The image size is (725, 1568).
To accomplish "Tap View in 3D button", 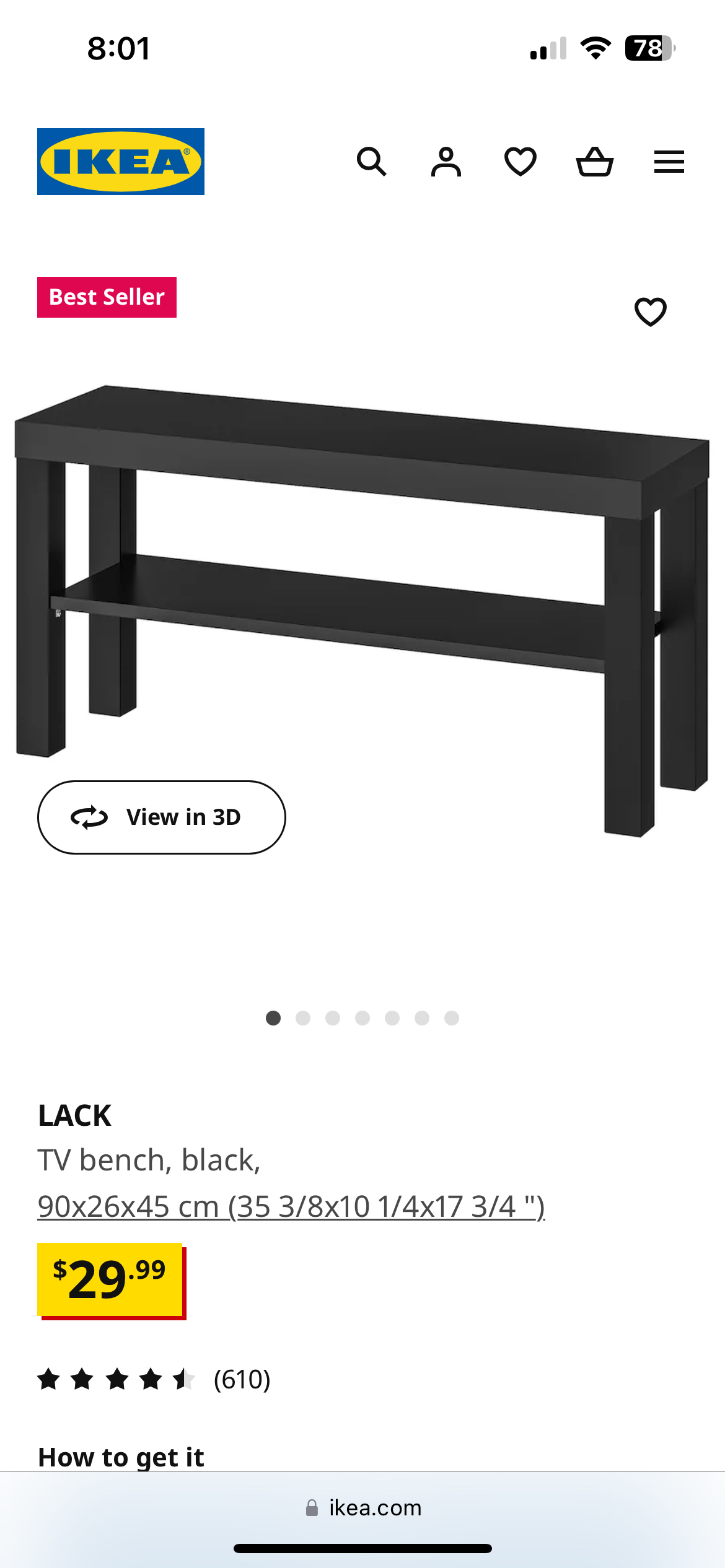I will (162, 817).
